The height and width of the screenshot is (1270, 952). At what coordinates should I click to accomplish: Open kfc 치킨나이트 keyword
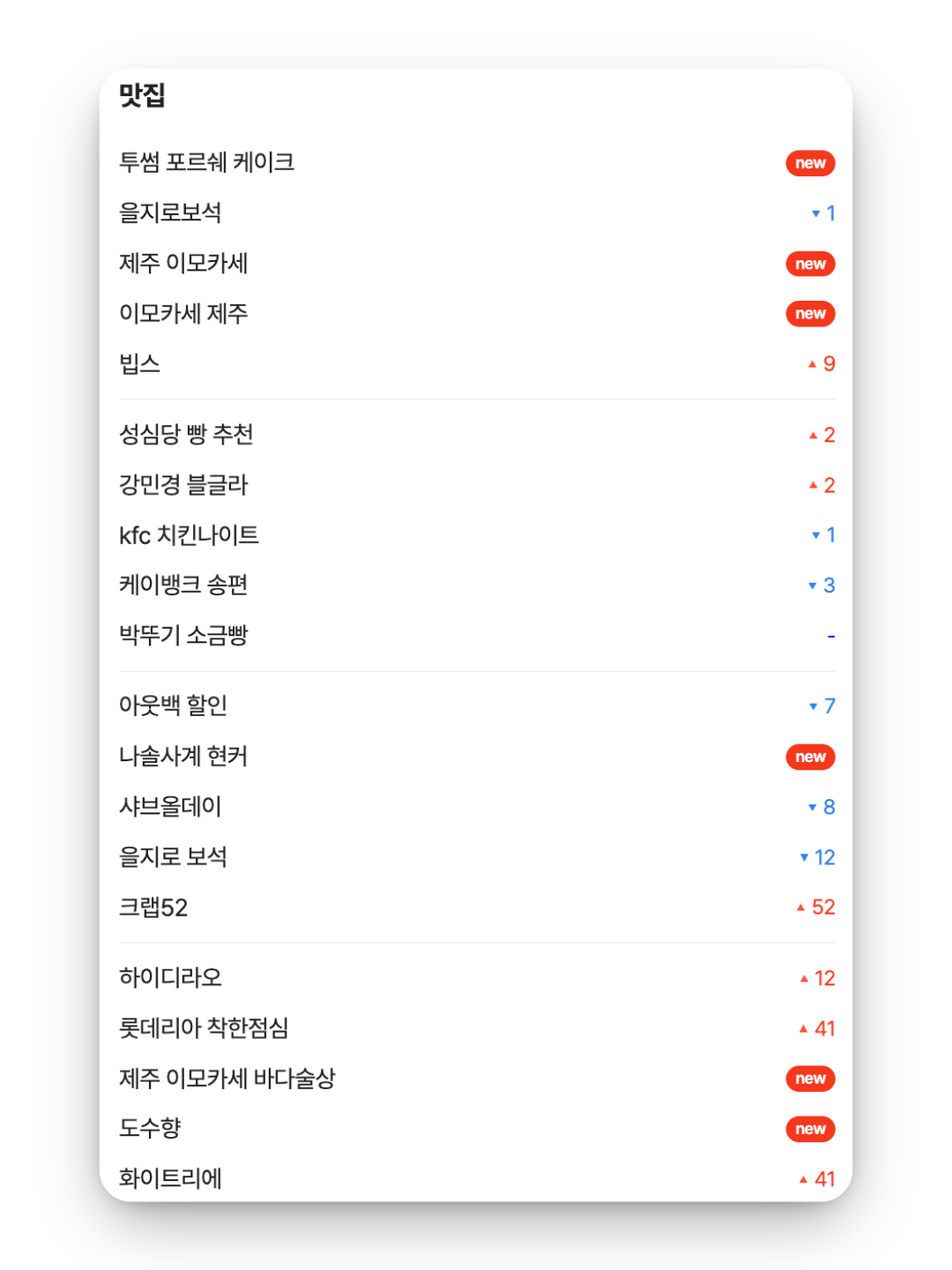pyautogui.click(x=189, y=534)
